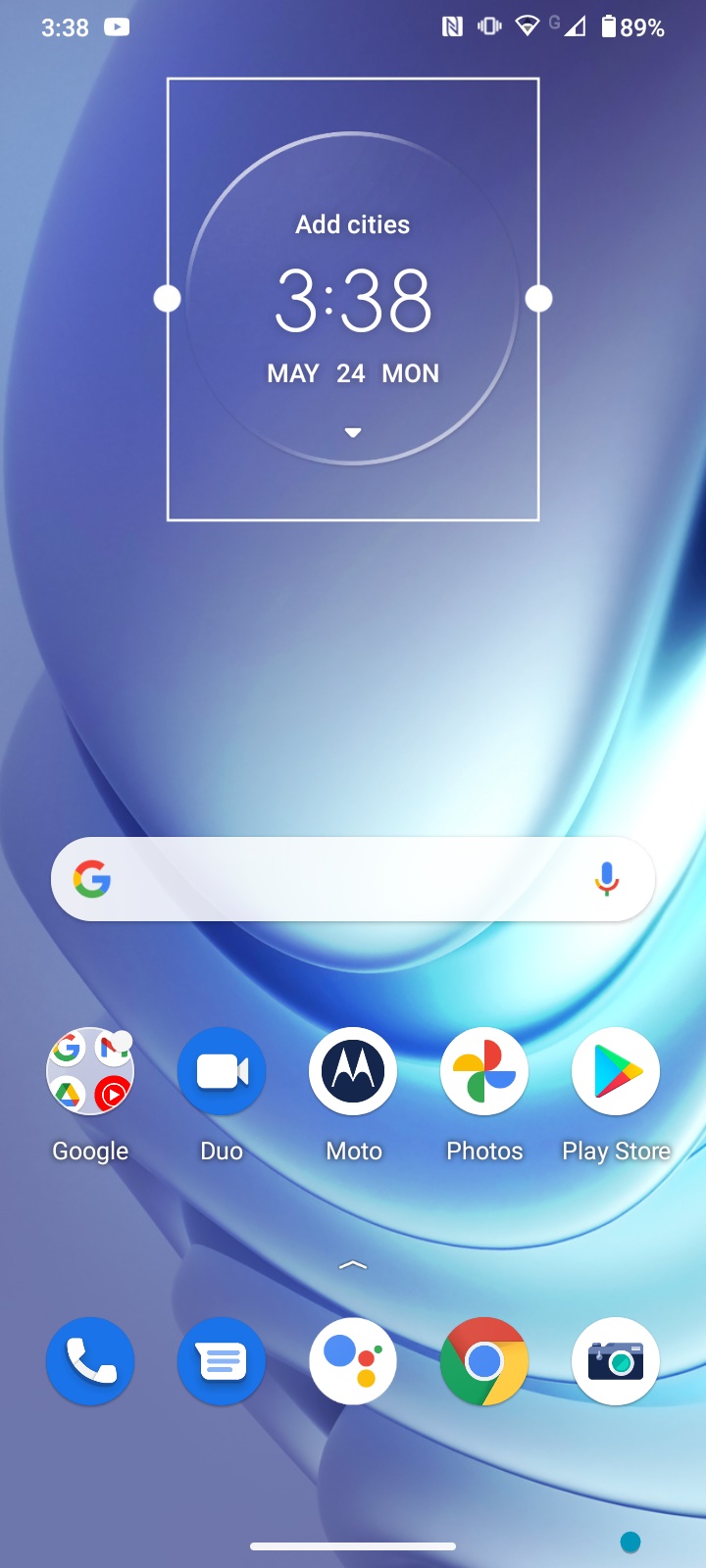Tap the date MAY 24 MON
Viewport: 706px width, 1568px height.
click(x=353, y=373)
